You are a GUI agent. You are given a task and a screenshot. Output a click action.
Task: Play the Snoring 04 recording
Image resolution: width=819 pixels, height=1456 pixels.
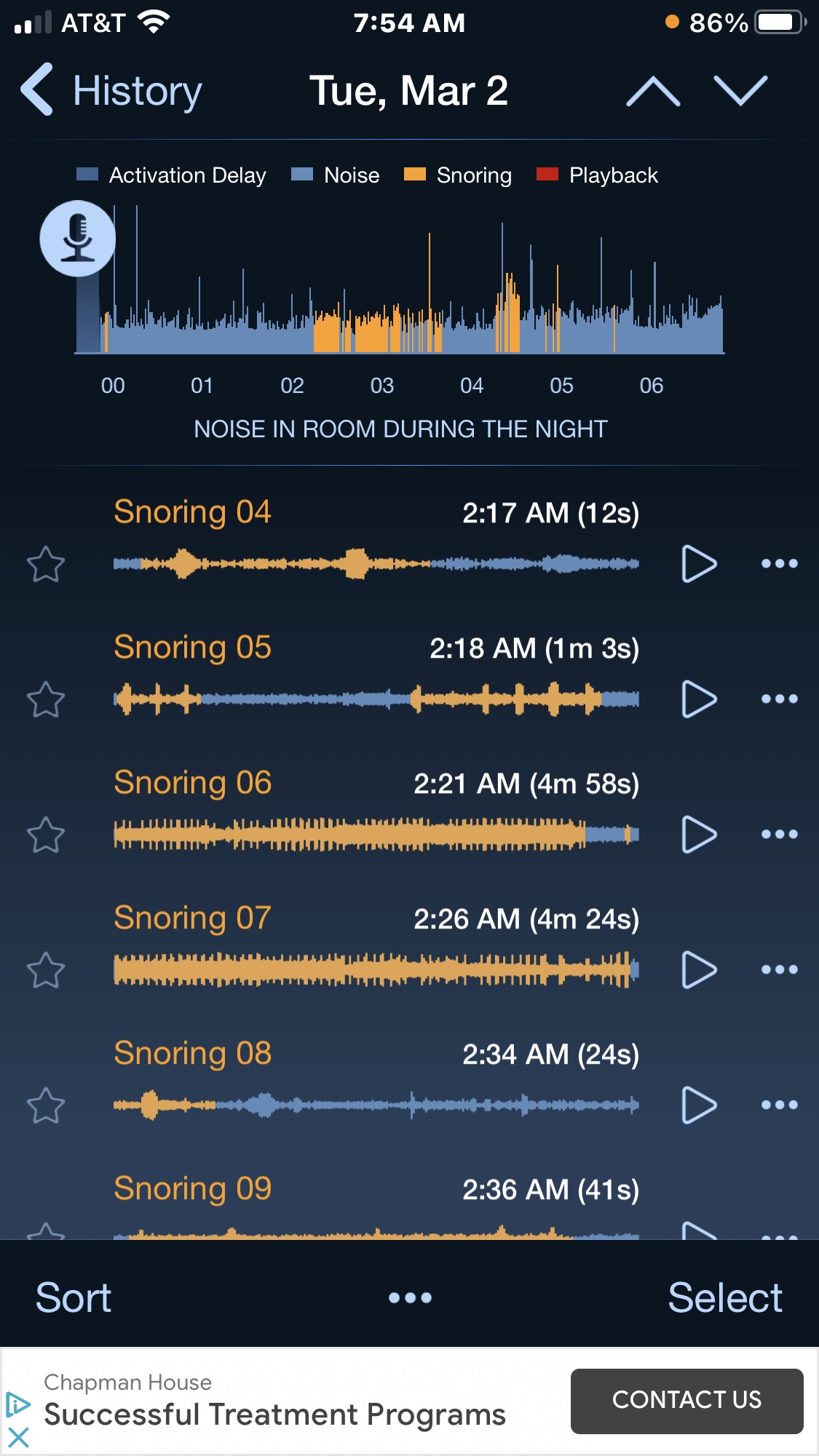699,564
